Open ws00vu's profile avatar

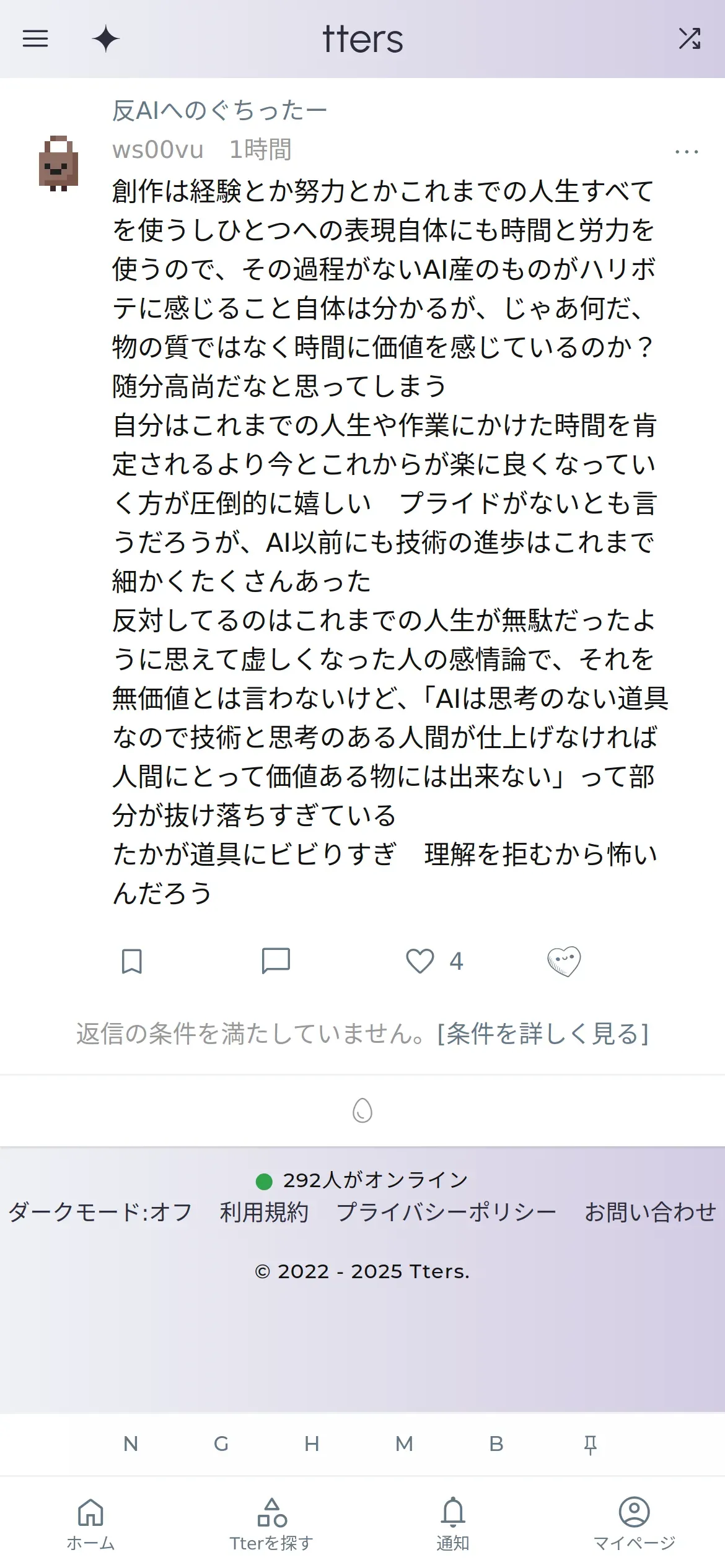coord(58,163)
